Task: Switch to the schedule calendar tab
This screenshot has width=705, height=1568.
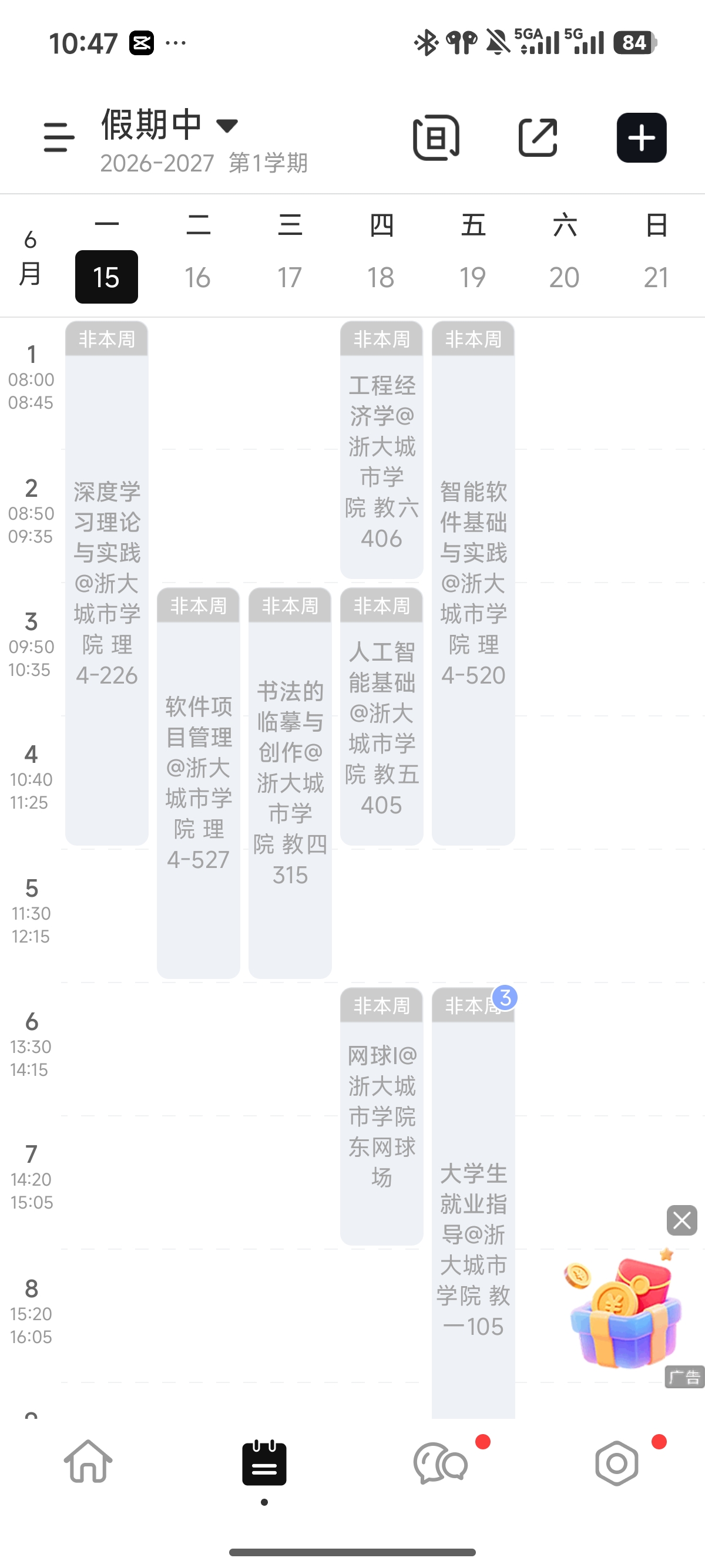Action: pos(264,1462)
